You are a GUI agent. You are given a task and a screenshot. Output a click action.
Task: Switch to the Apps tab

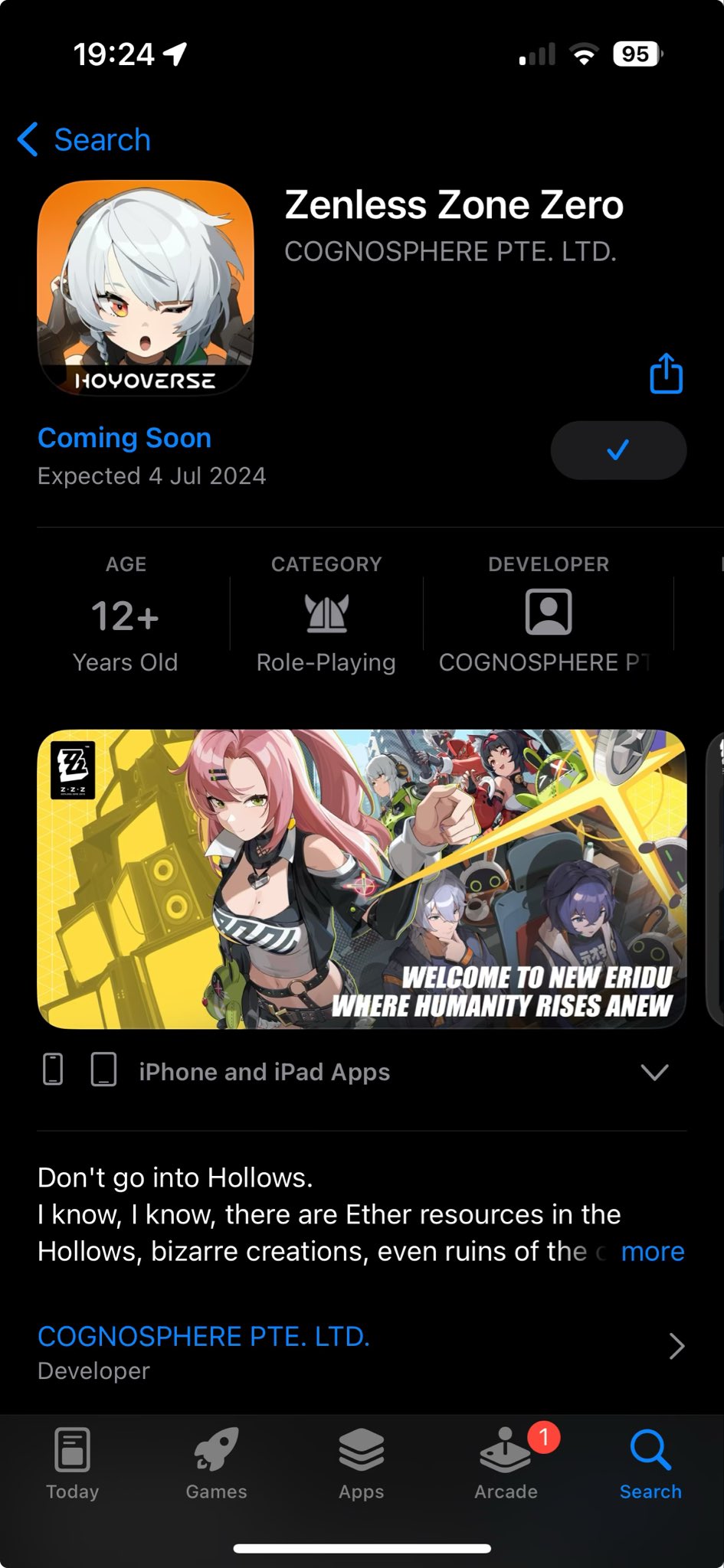361,1464
